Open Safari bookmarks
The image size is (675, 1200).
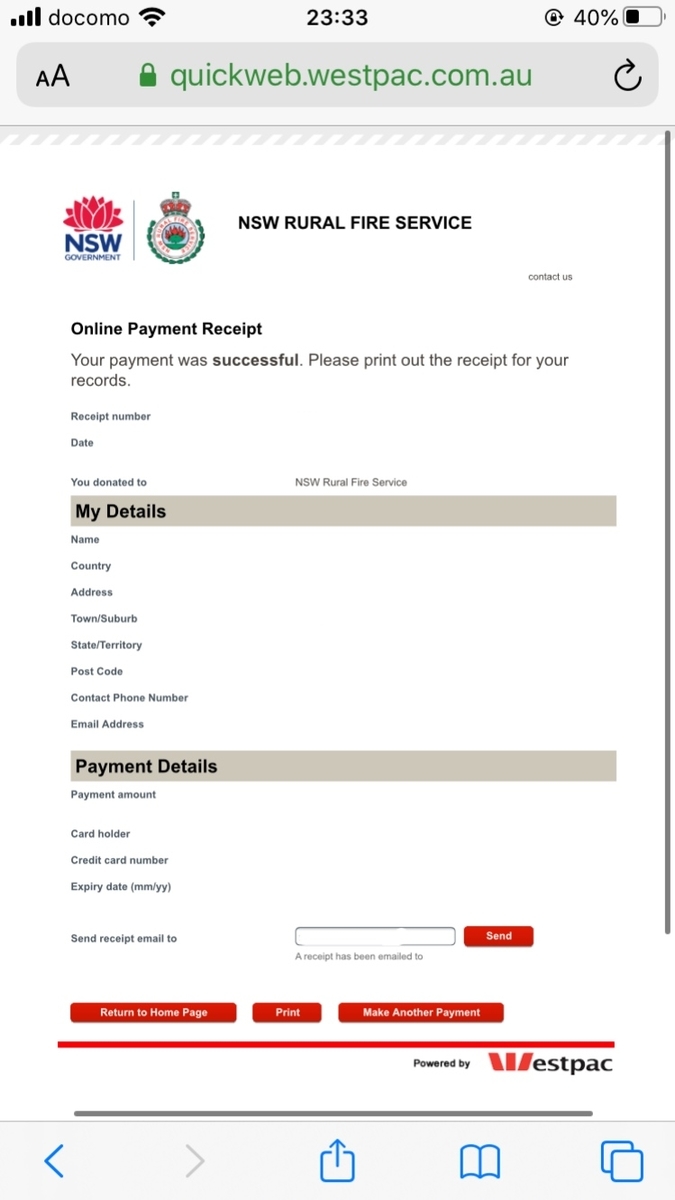[479, 1162]
